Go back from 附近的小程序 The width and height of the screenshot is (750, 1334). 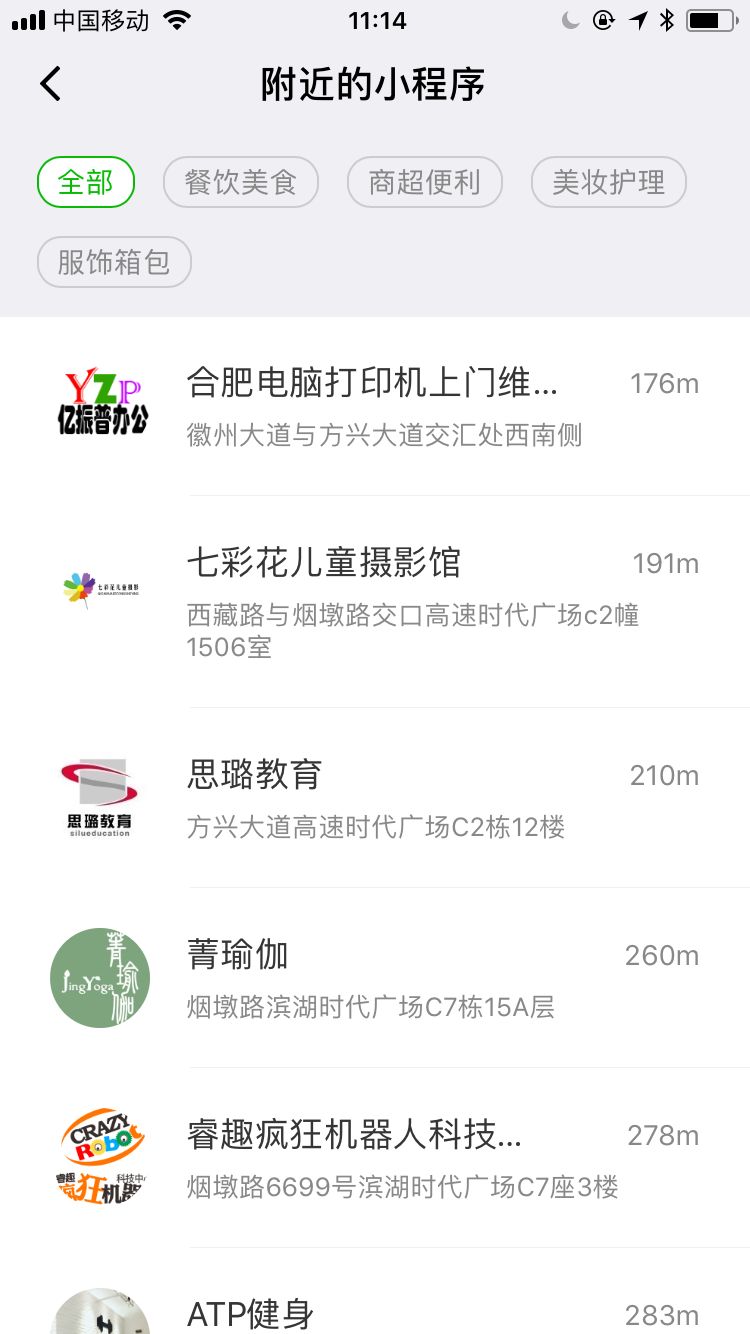[51, 84]
